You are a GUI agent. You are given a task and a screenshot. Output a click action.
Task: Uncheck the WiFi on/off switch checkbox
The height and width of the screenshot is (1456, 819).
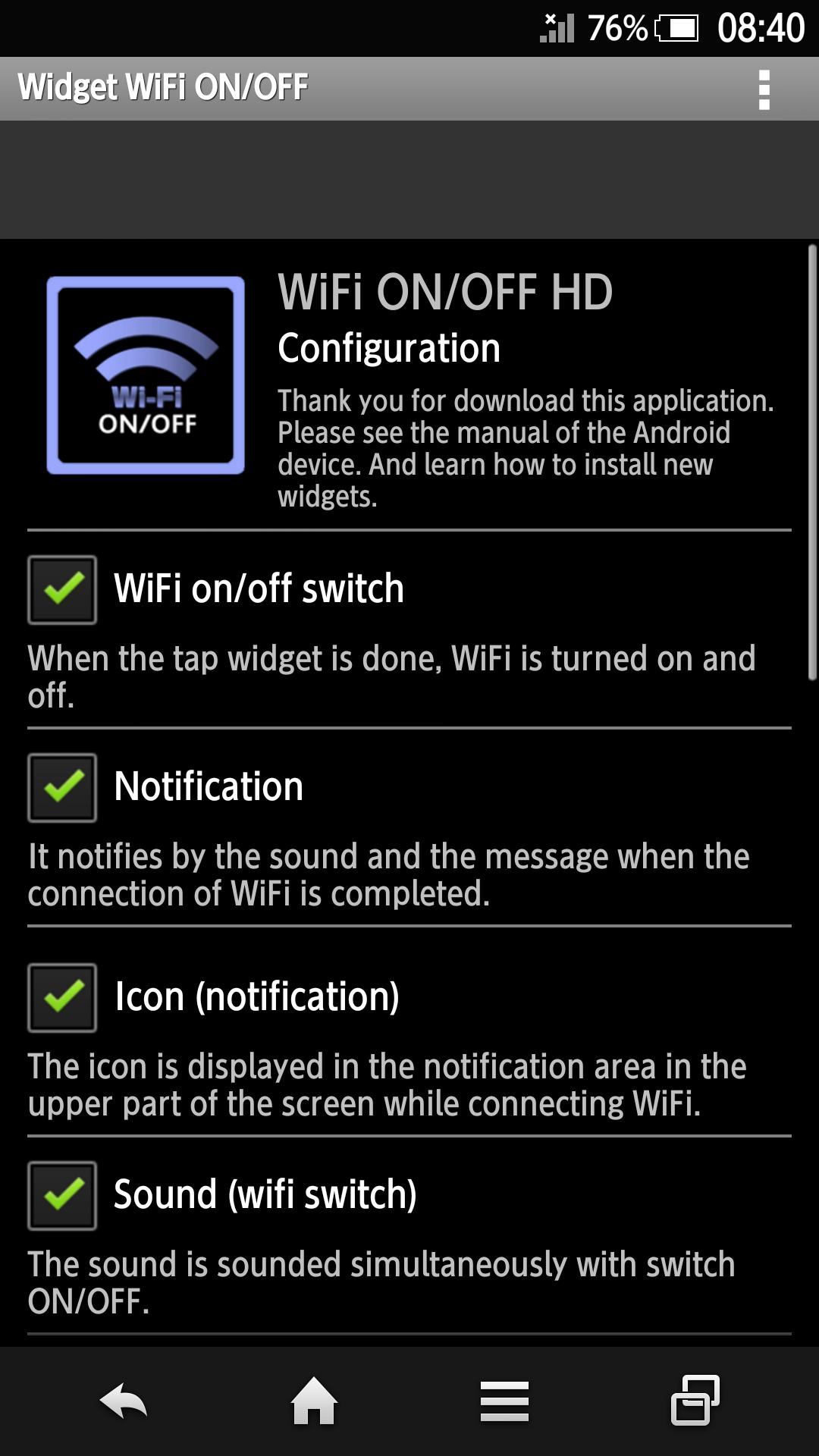coord(62,591)
